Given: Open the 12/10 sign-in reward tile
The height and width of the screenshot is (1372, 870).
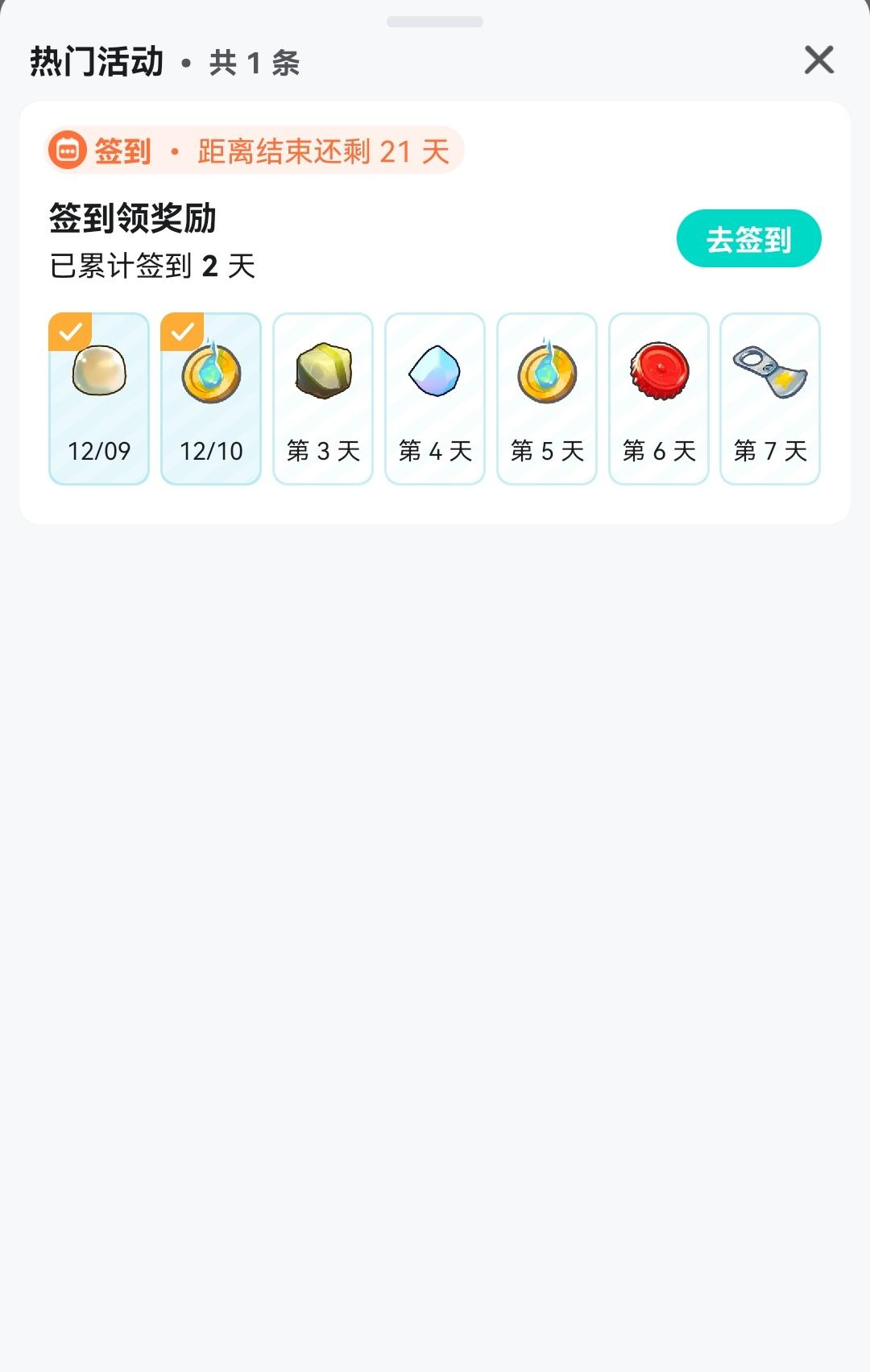Looking at the screenshot, I should 211,399.
